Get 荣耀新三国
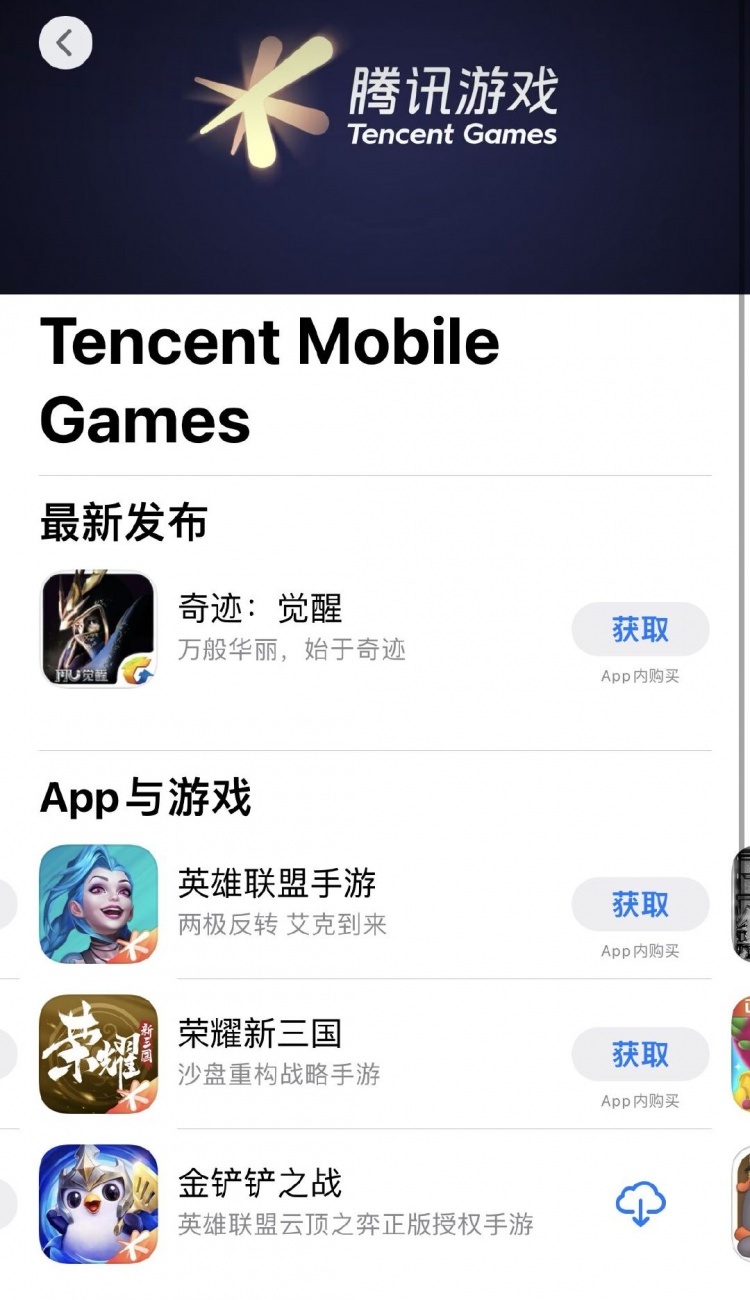The width and height of the screenshot is (750, 1300). [640, 1054]
